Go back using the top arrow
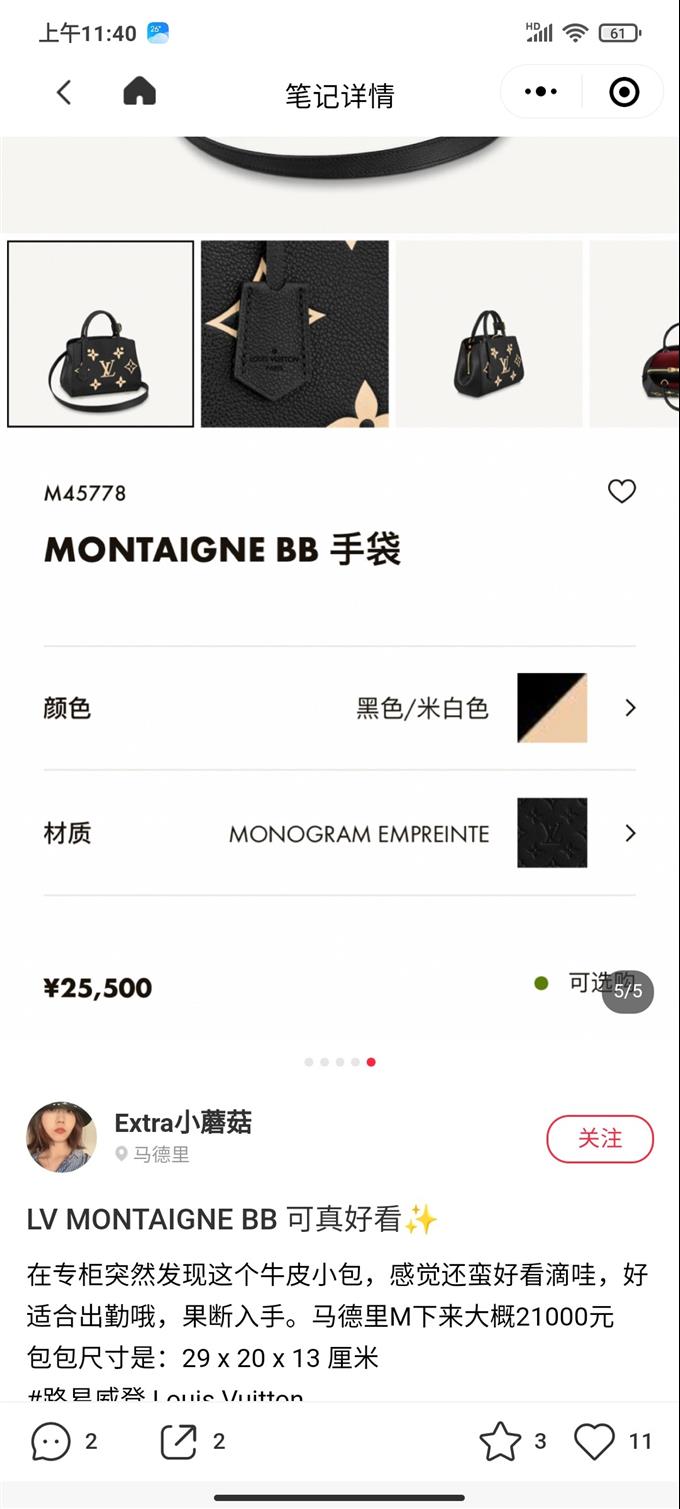 (x=64, y=93)
